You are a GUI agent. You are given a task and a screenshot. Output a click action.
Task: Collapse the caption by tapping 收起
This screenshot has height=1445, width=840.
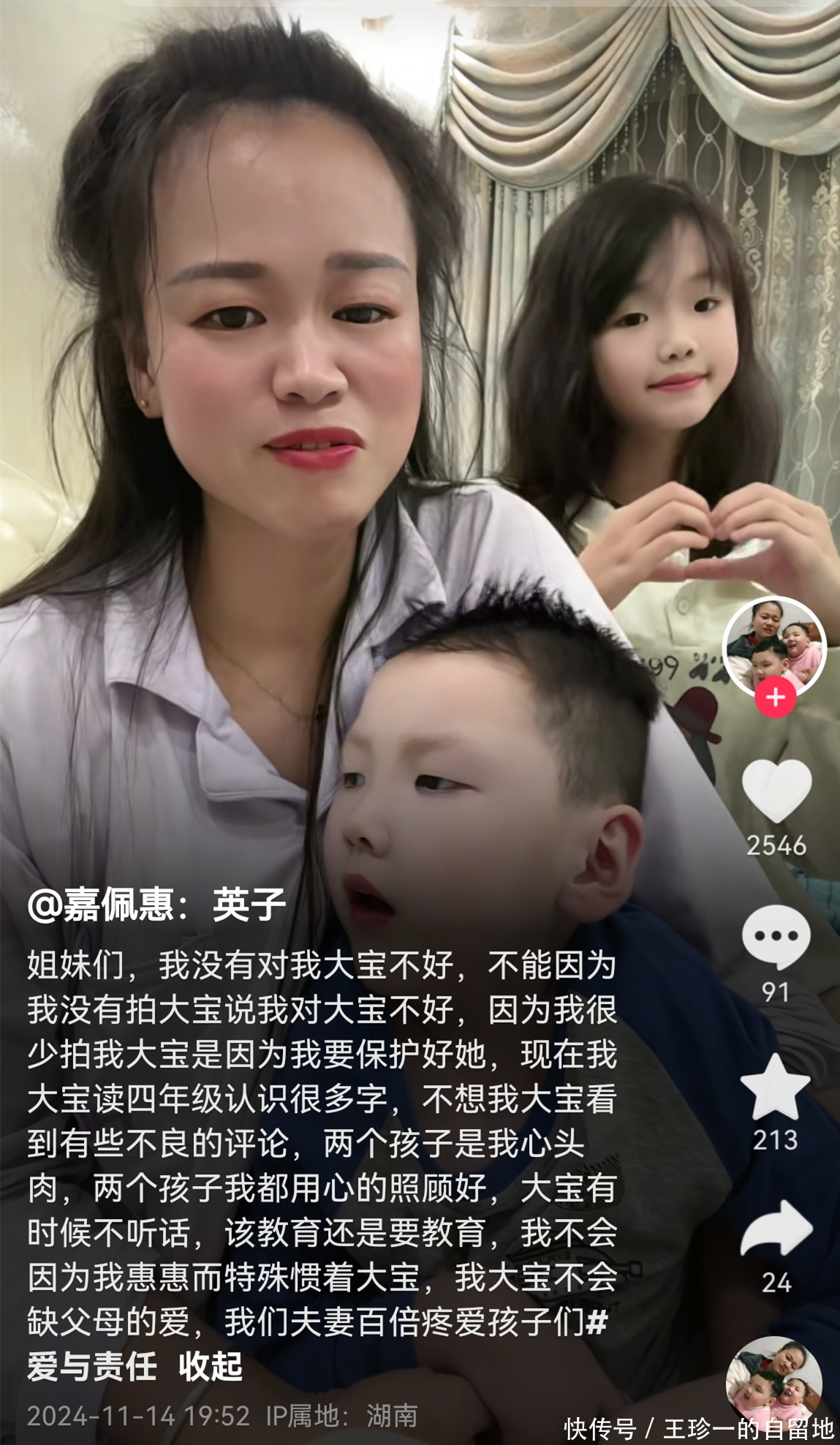tap(211, 1366)
